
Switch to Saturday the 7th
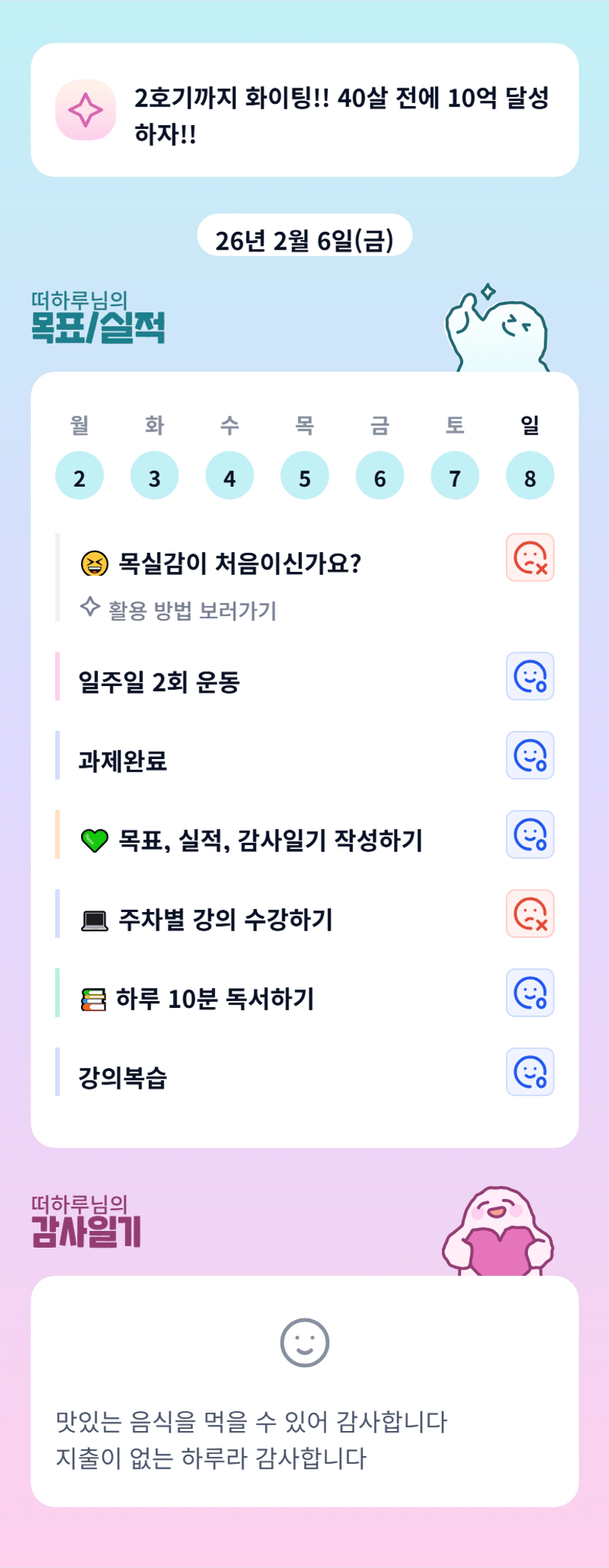pyautogui.click(x=455, y=476)
